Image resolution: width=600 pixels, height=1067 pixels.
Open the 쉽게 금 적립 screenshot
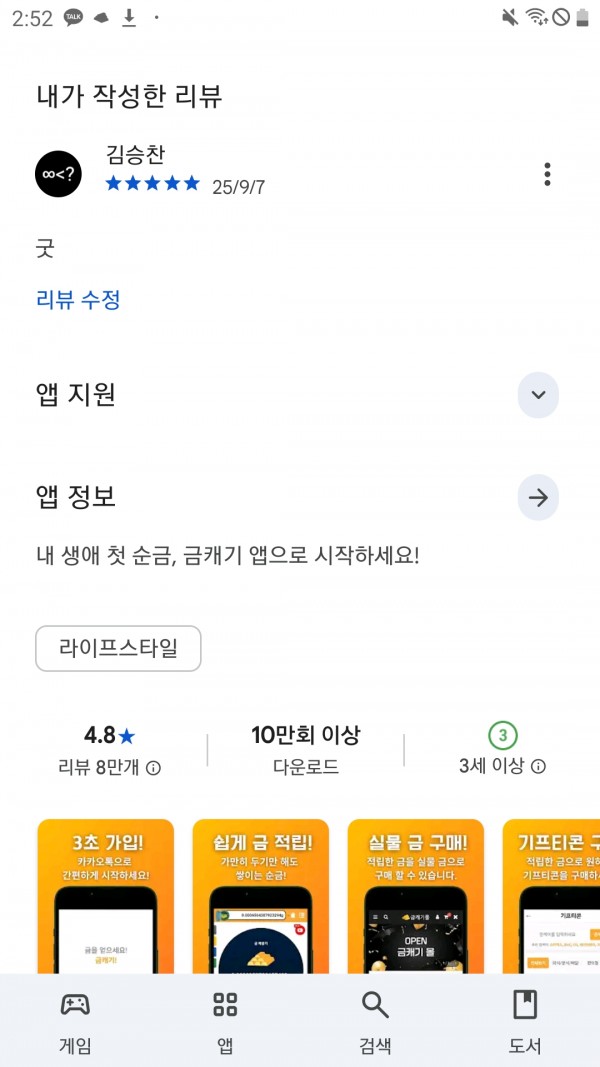pyautogui.click(x=261, y=896)
